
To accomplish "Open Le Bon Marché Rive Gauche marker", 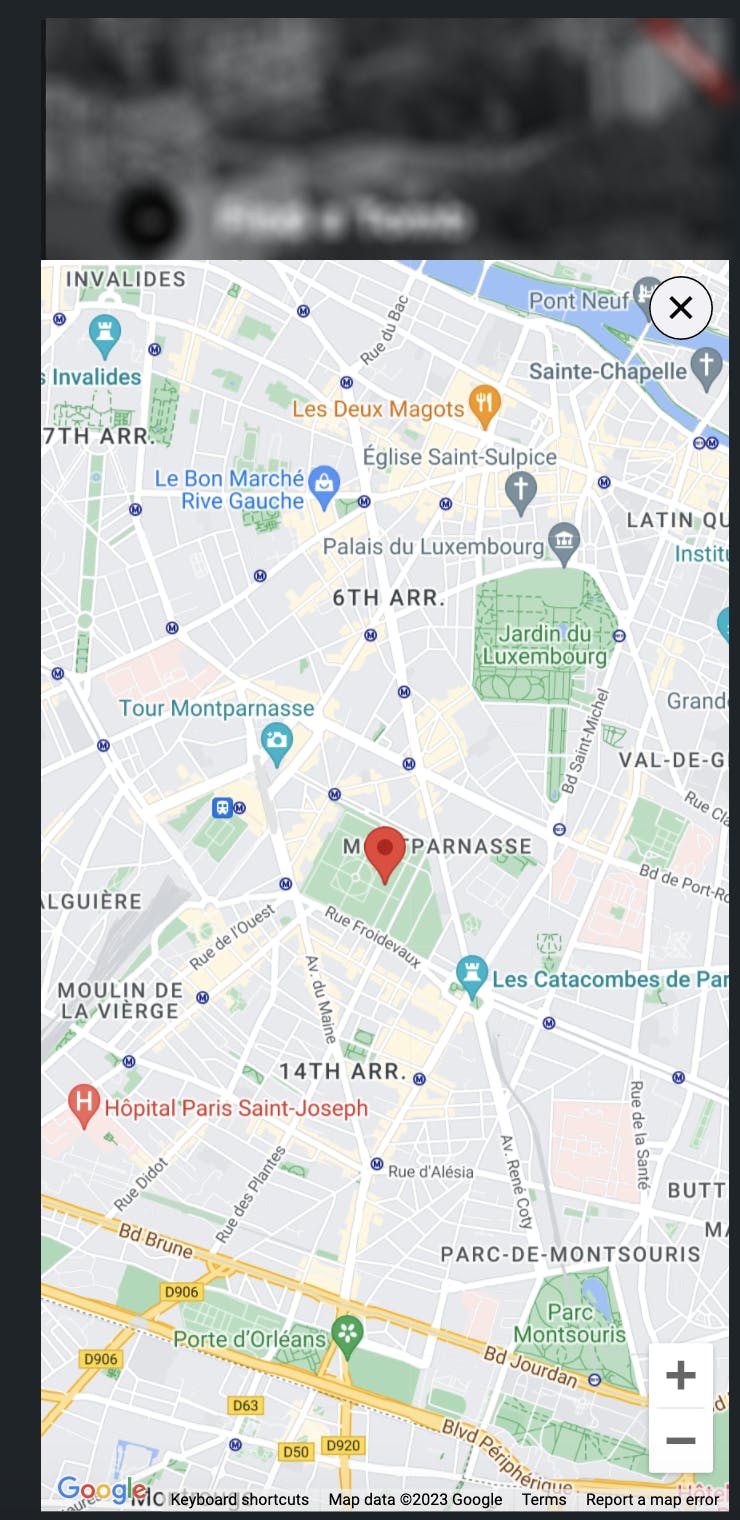I will coord(324,484).
